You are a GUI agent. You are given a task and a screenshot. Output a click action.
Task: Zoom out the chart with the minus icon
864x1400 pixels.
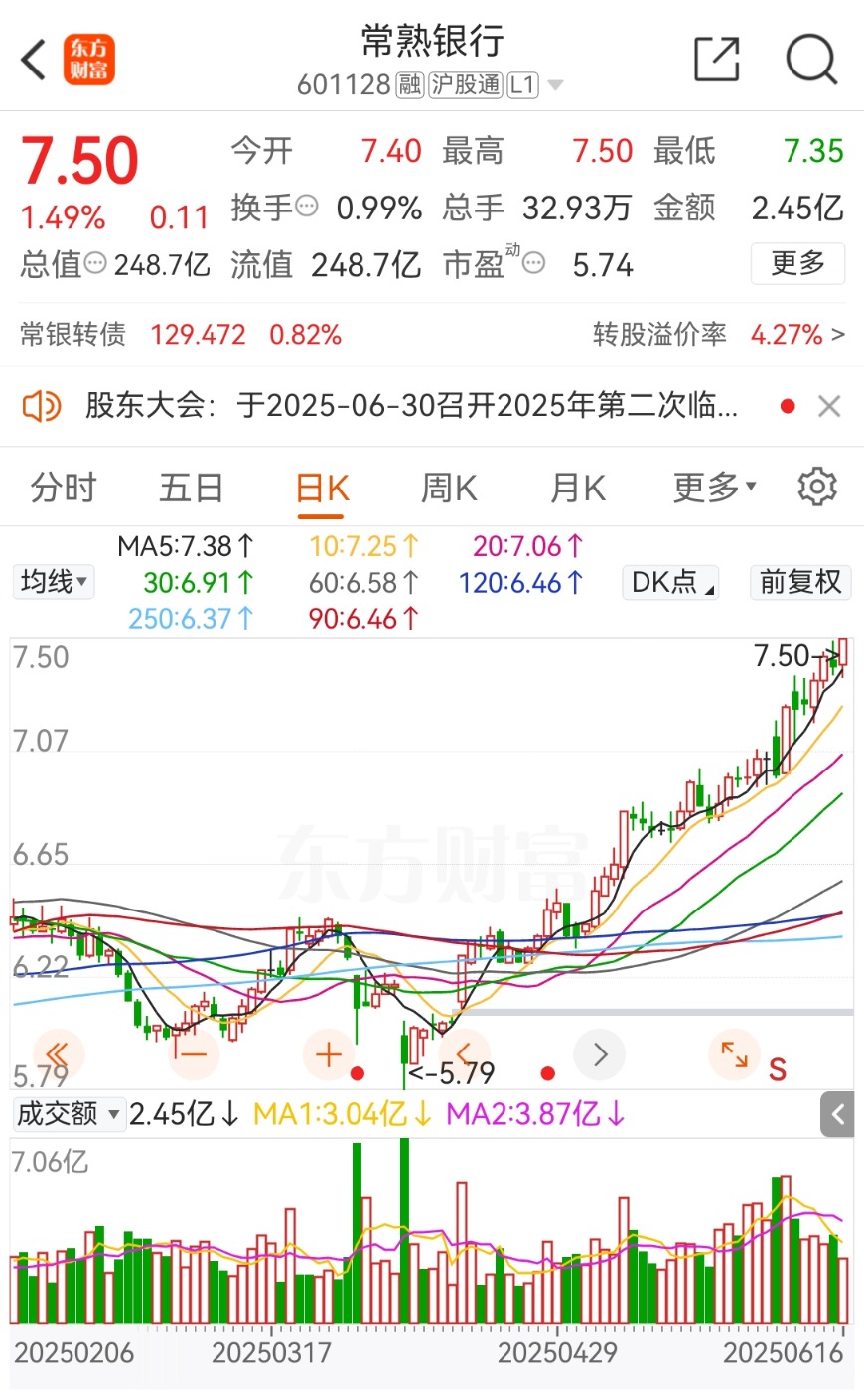194,1054
